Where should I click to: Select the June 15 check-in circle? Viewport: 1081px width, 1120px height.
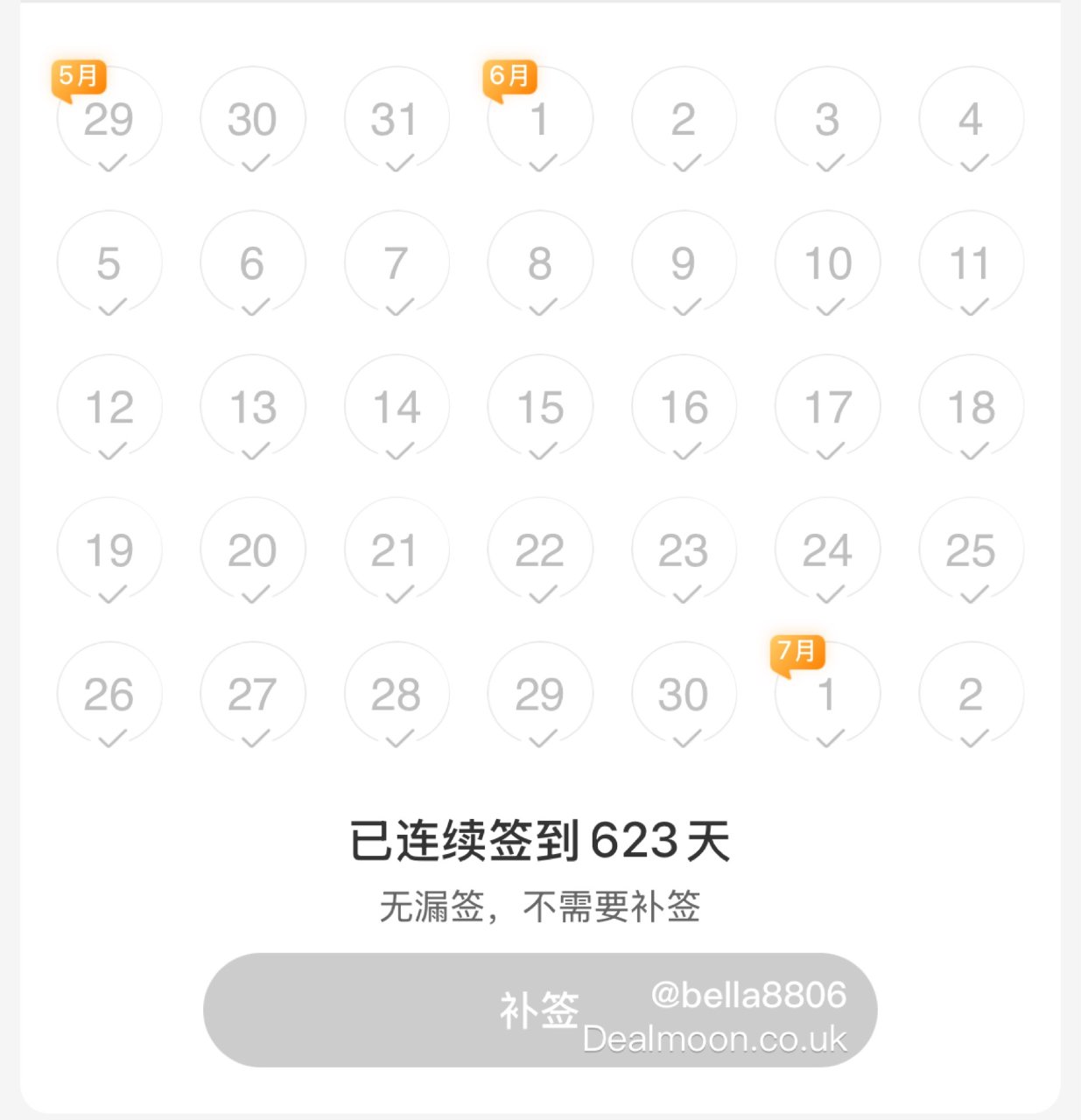(540, 406)
